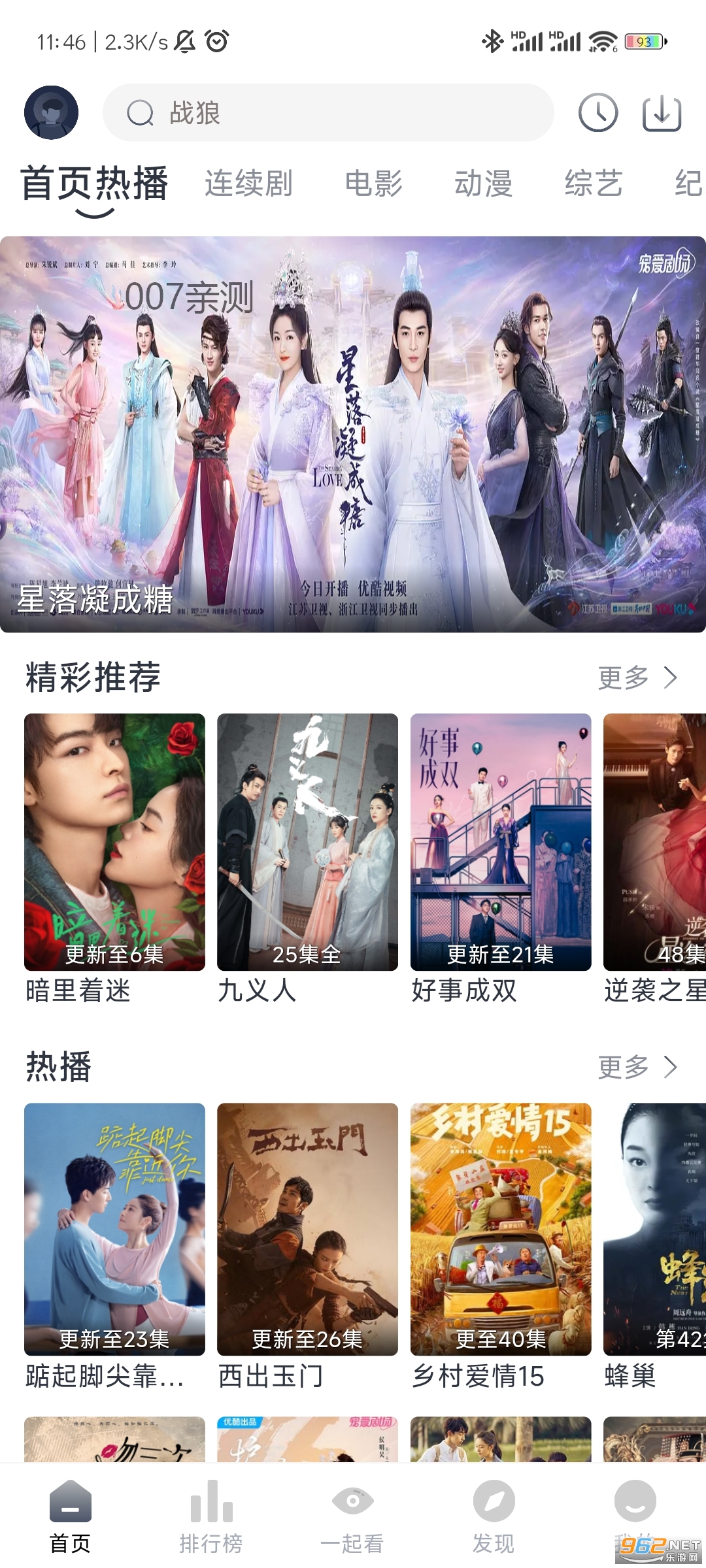The image size is (706, 1568).
Task: Open the downloads icon
Action: tap(662, 112)
